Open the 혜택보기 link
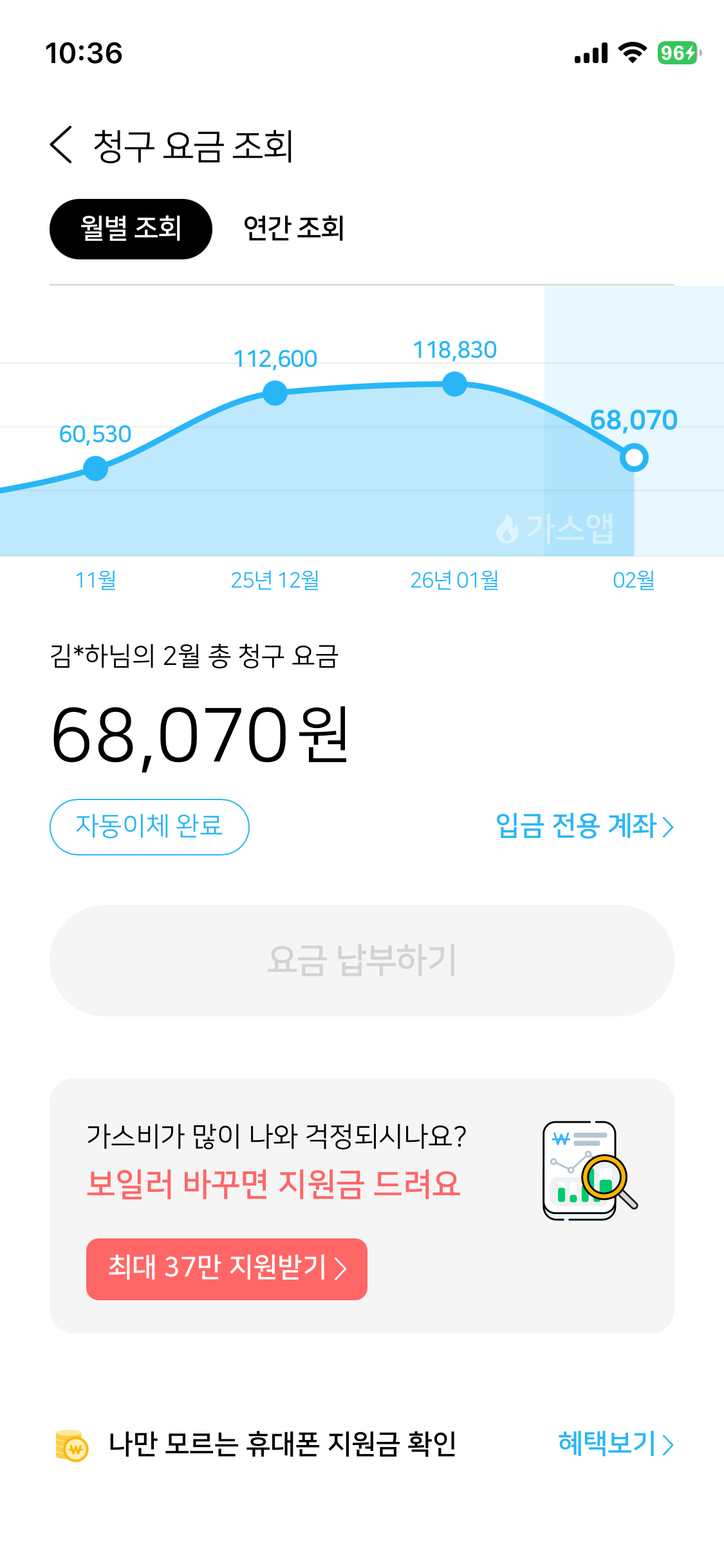This screenshot has height=1568, width=724. pyautogui.click(x=616, y=1444)
